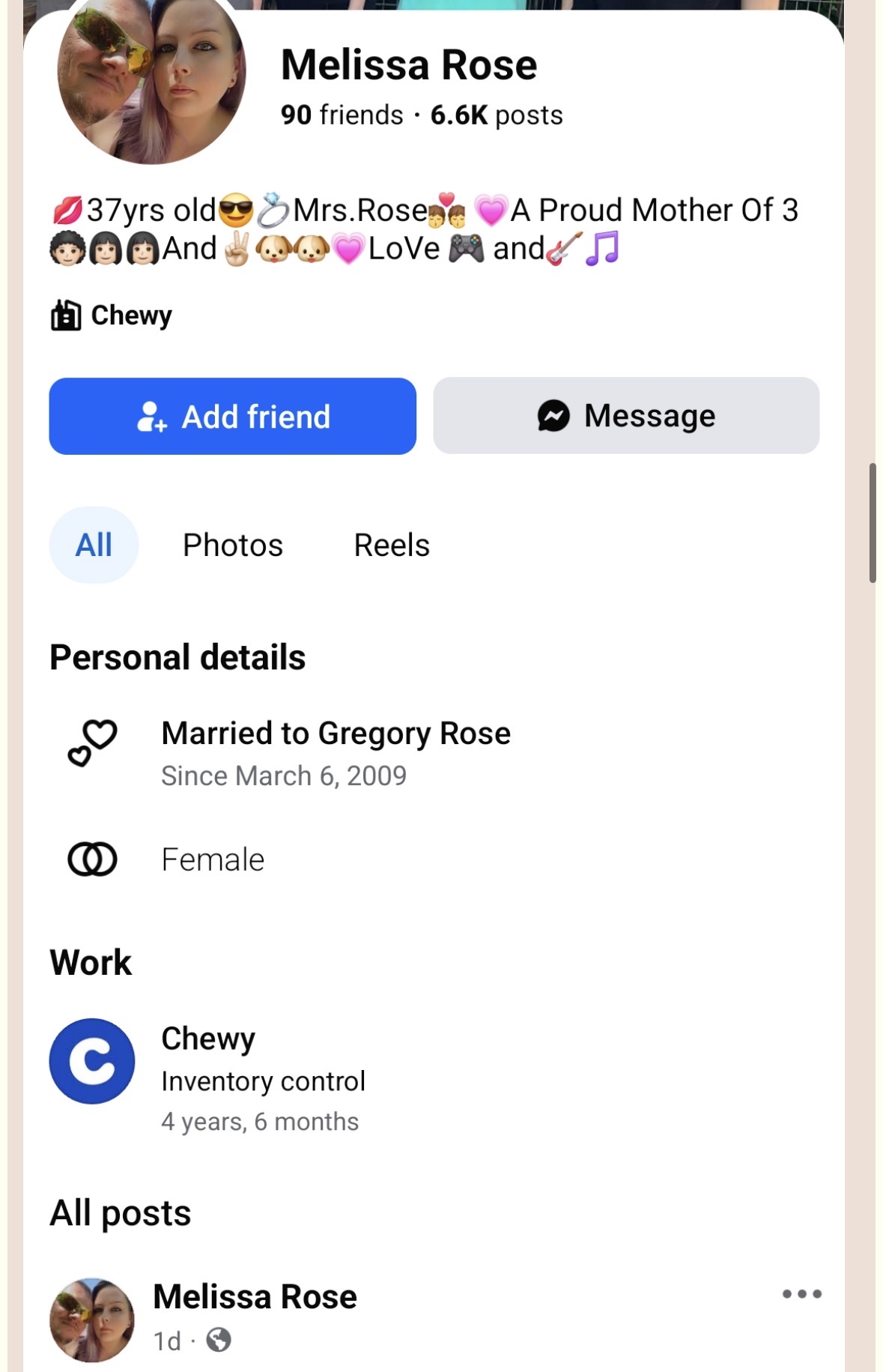Send a friend request with Add friend
The height and width of the screenshot is (1372, 883).
[x=232, y=416]
